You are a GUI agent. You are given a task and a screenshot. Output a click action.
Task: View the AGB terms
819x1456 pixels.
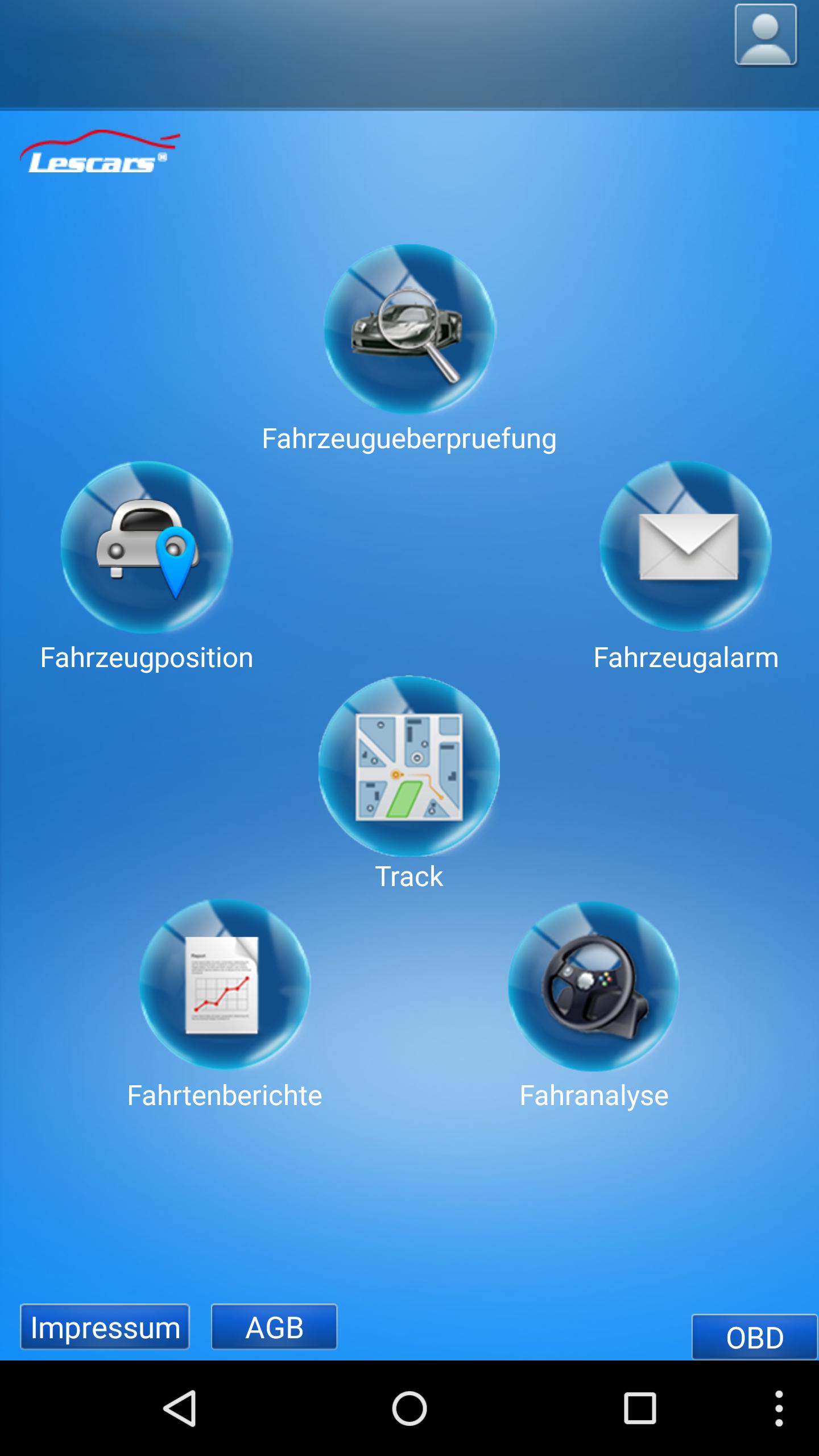coord(274,1327)
